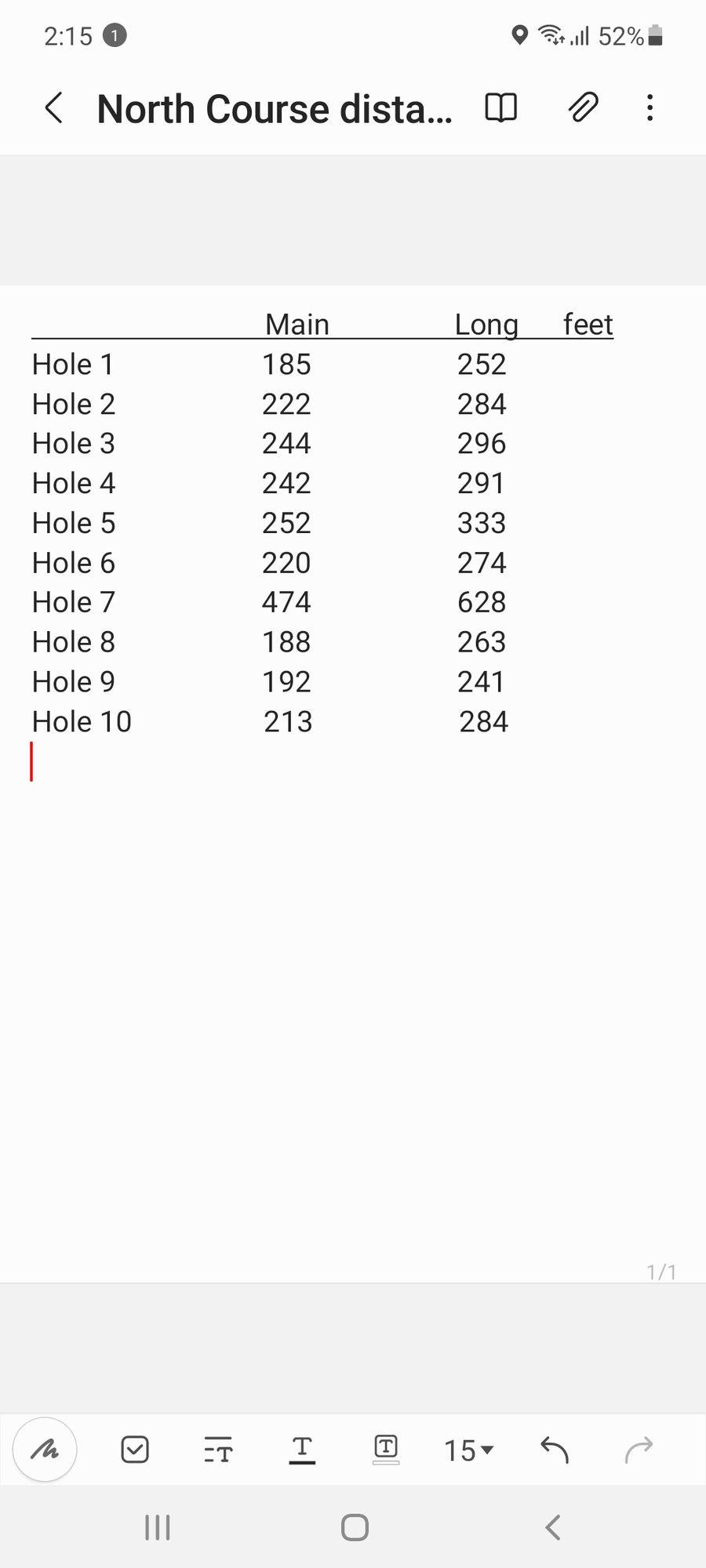706x1568 pixels.
Task: Open text style options
Action: click(218, 1450)
